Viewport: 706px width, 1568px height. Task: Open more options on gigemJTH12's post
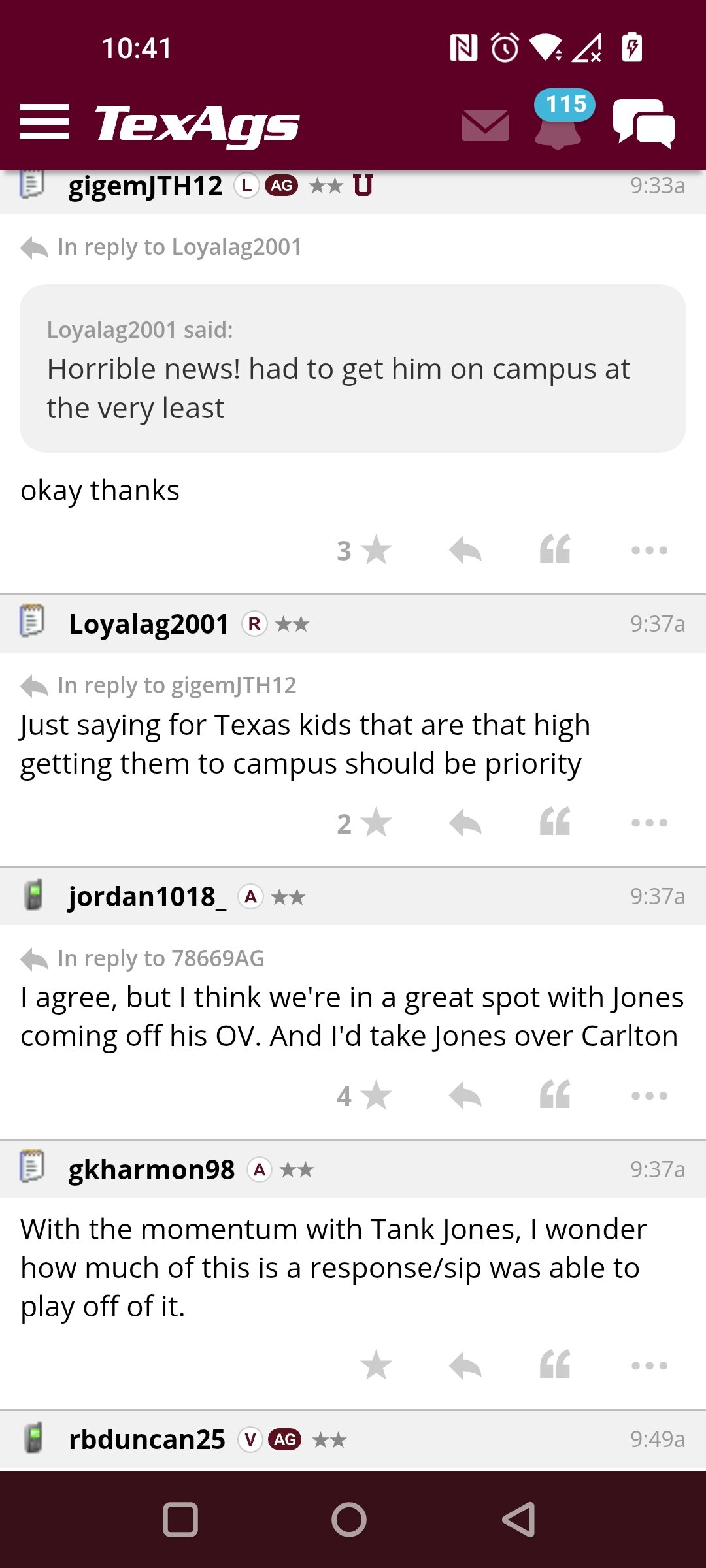pos(649,550)
